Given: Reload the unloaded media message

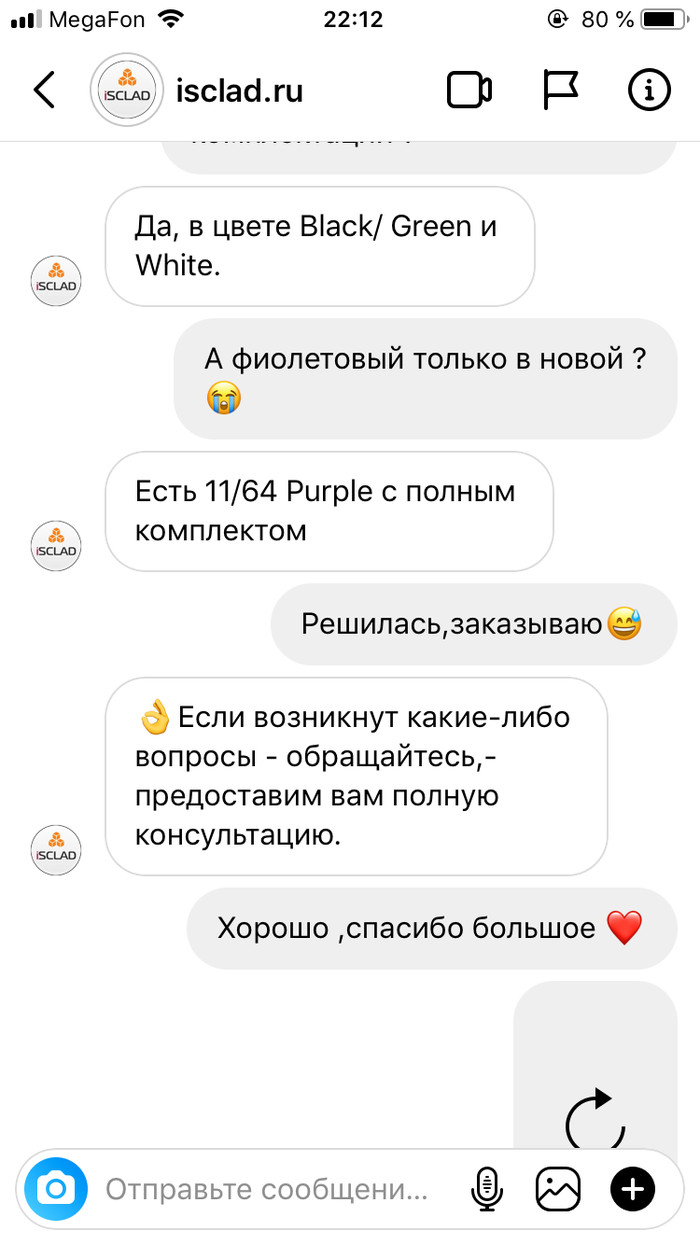Looking at the screenshot, I should click(595, 1120).
